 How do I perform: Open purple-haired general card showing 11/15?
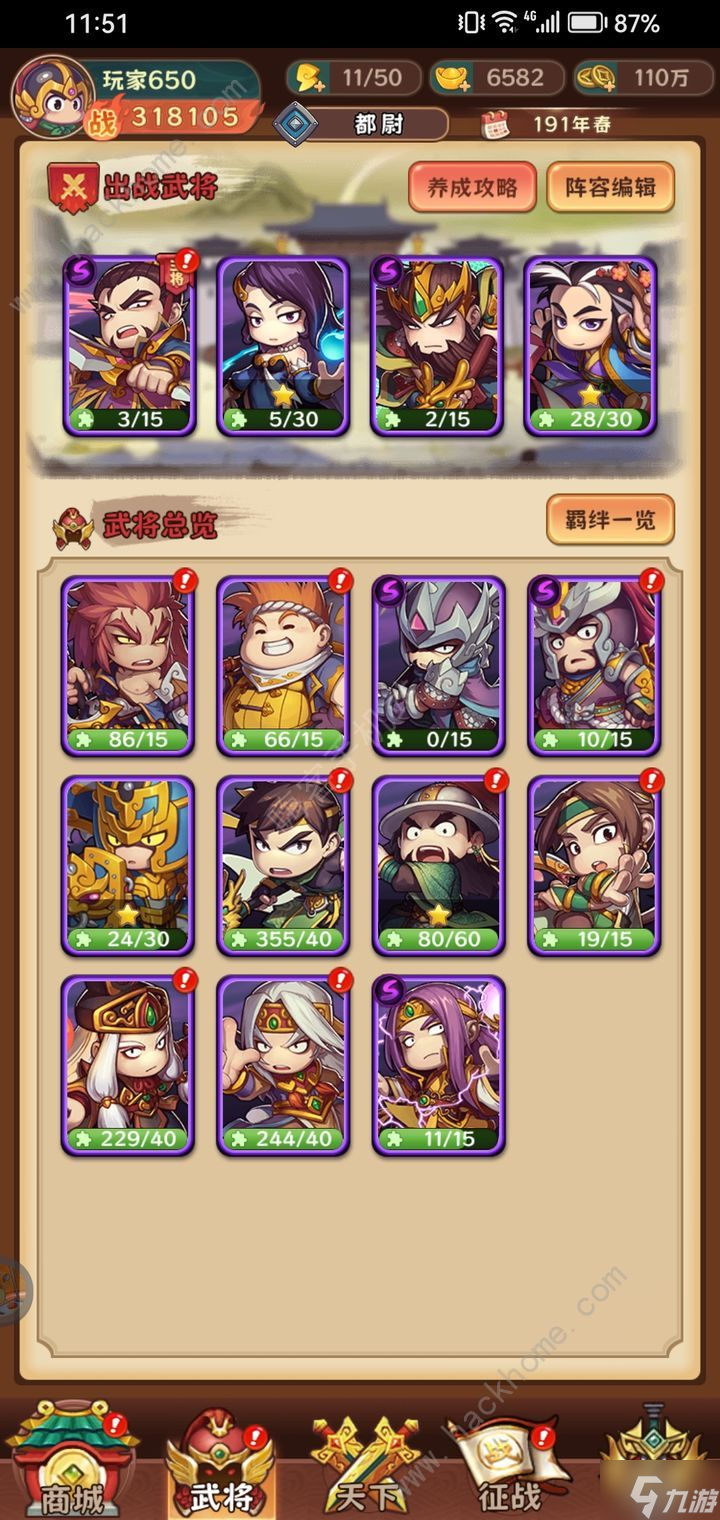[x=438, y=1065]
